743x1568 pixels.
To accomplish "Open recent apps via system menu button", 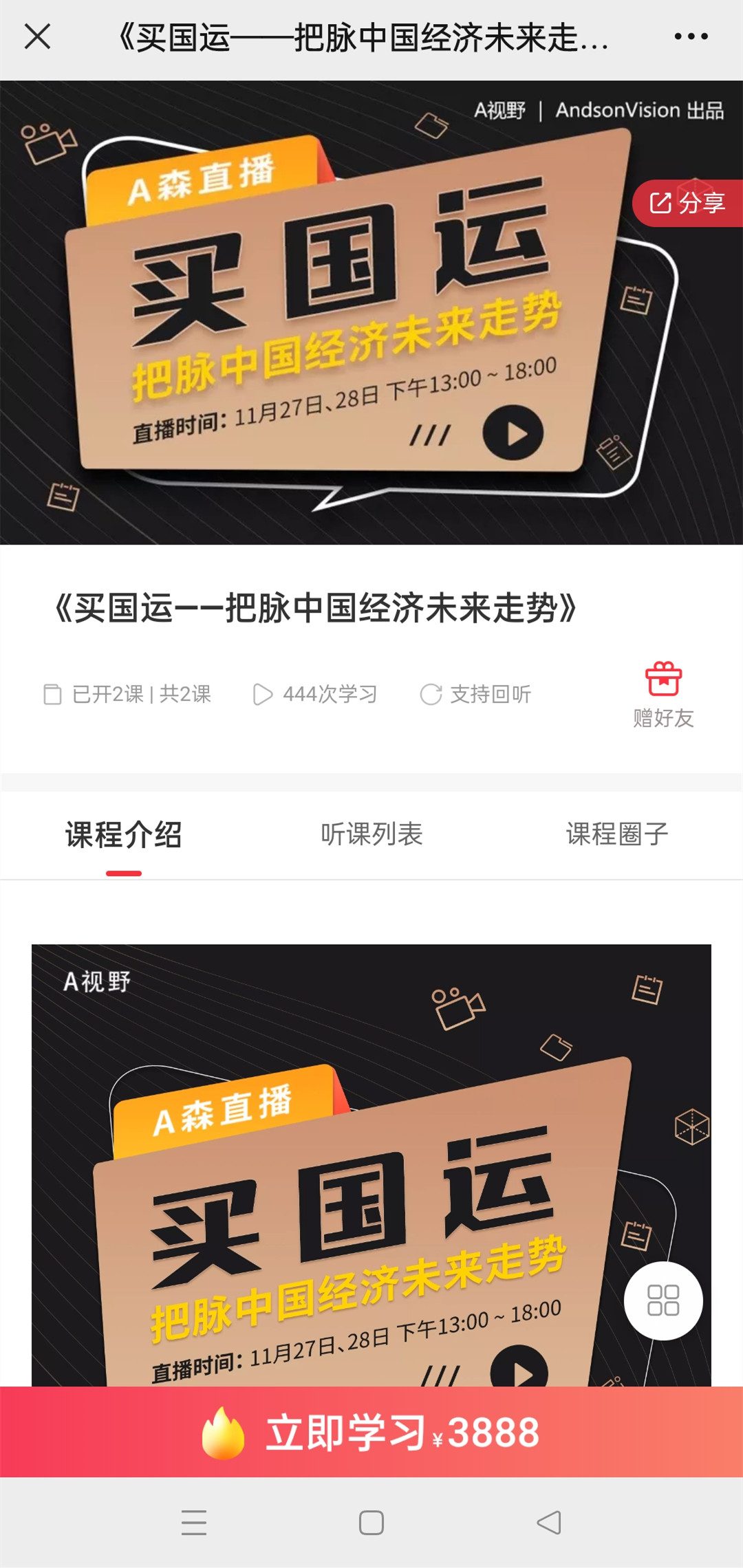I will click(x=194, y=1523).
